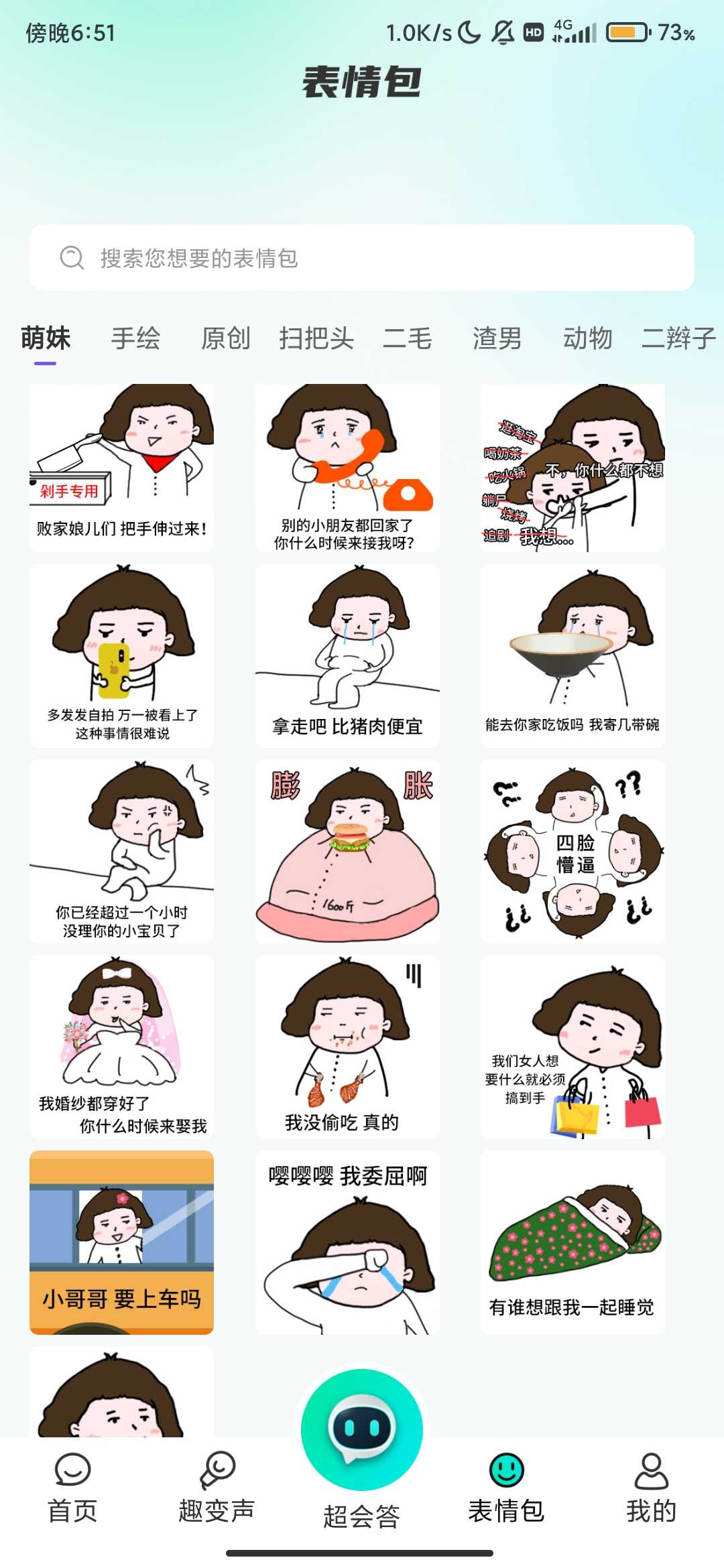Open the 有谁想跟我一起睡觉 sticker
The image size is (724, 1568).
point(573,1242)
